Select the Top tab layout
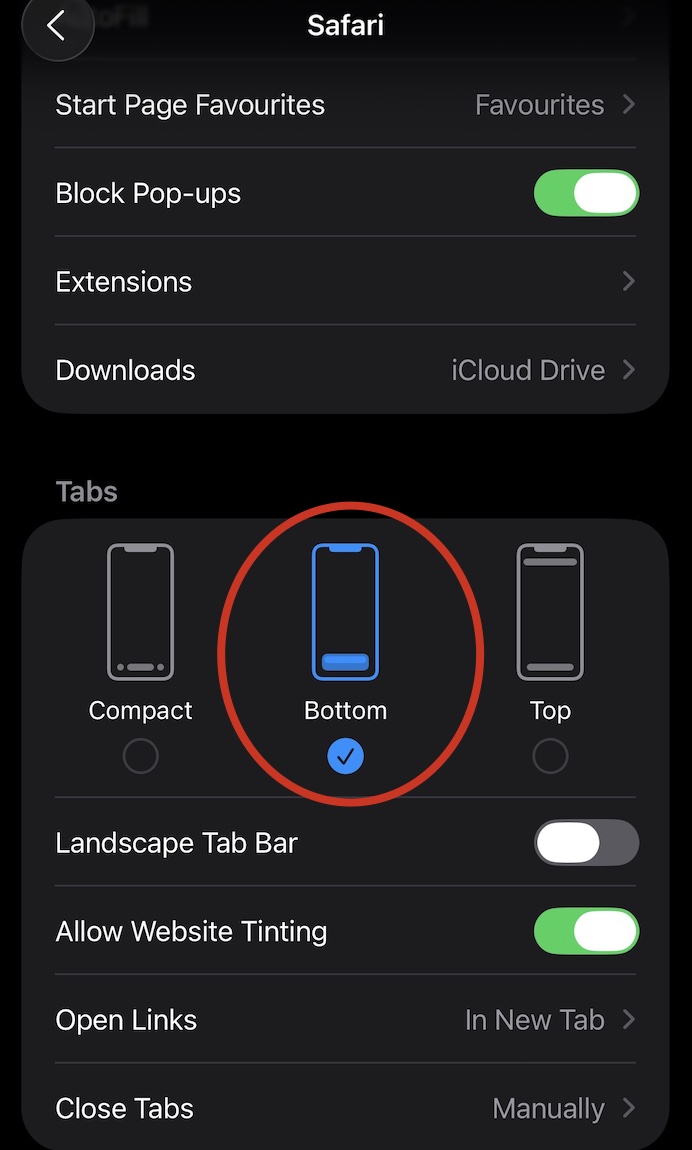The width and height of the screenshot is (692, 1150). (x=550, y=757)
